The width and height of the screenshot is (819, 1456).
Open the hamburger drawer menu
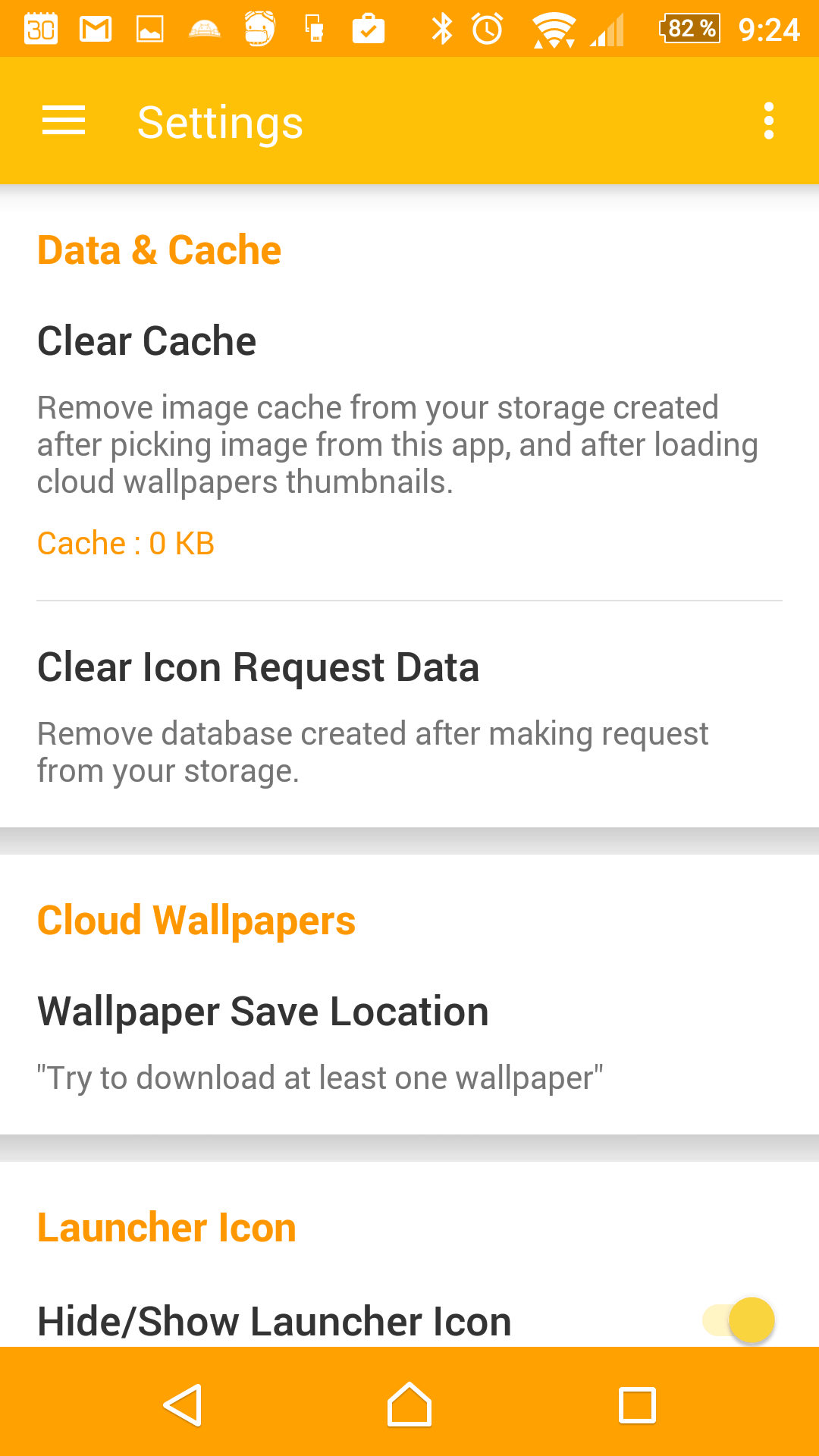64,121
